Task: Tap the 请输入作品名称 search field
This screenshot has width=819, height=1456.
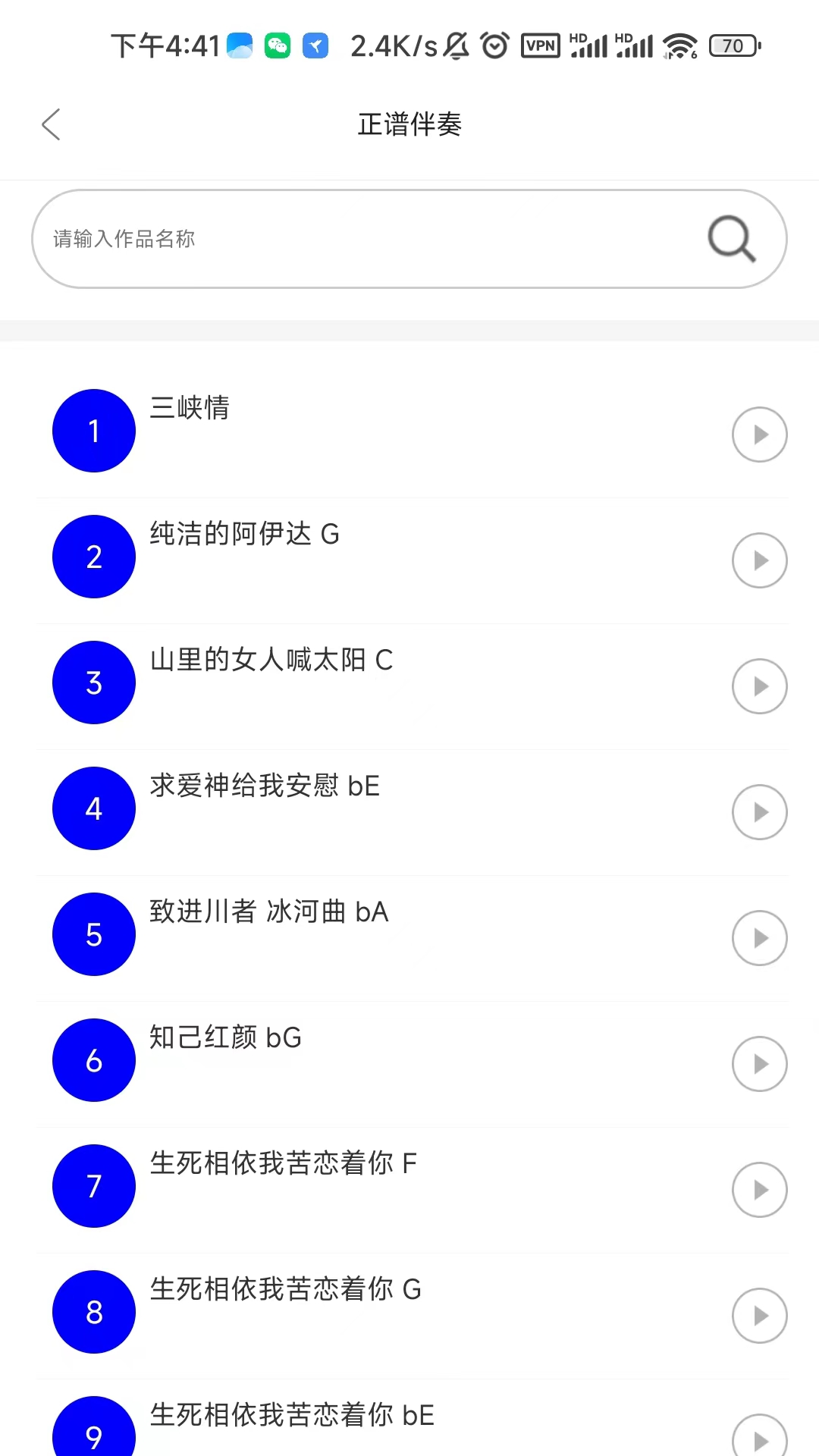Action: coord(364,239)
